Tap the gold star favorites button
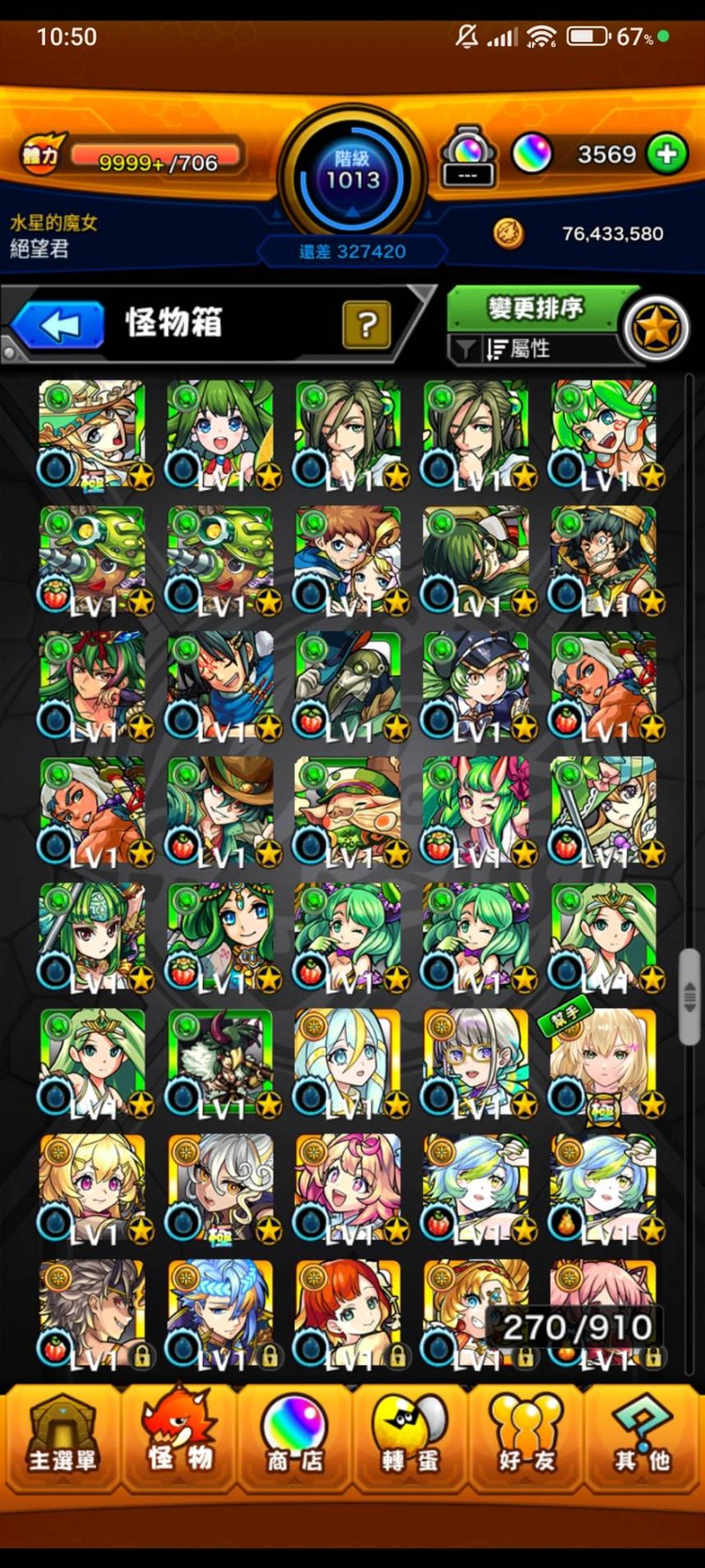Image resolution: width=705 pixels, height=1568 pixels. (x=656, y=329)
